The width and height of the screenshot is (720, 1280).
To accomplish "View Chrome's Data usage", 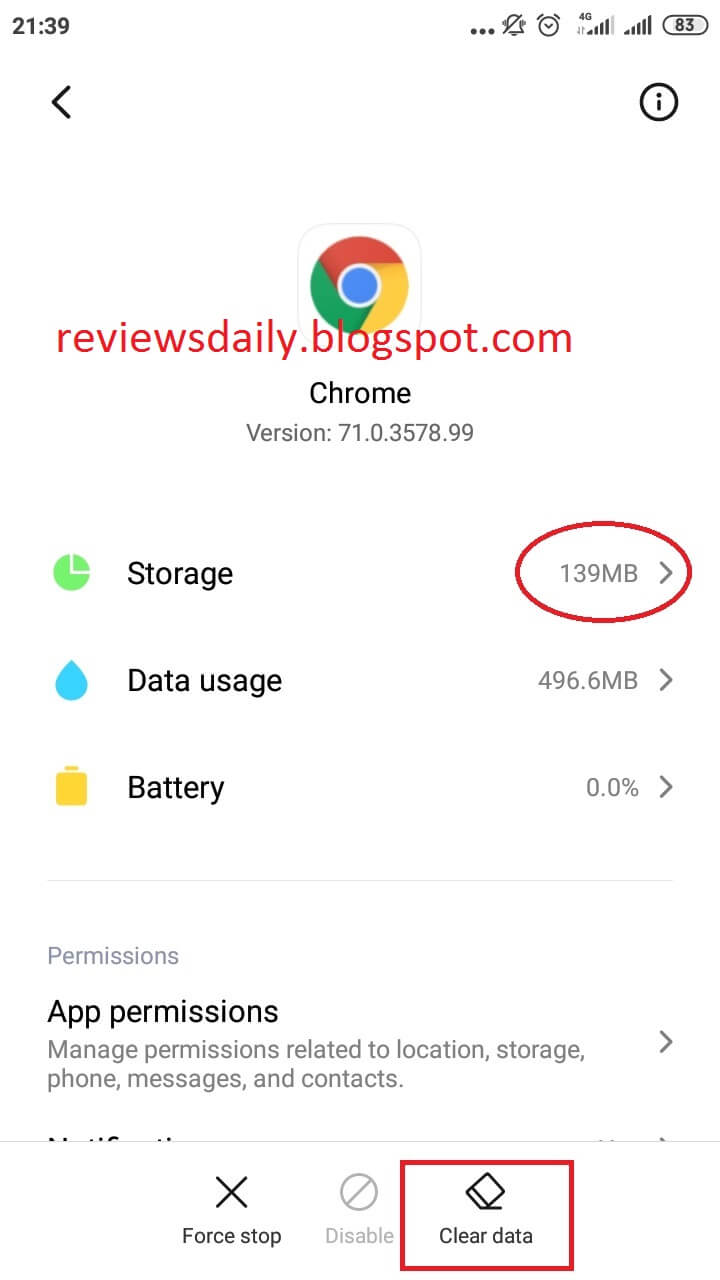I will pyautogui.click(x=360, y=681).
